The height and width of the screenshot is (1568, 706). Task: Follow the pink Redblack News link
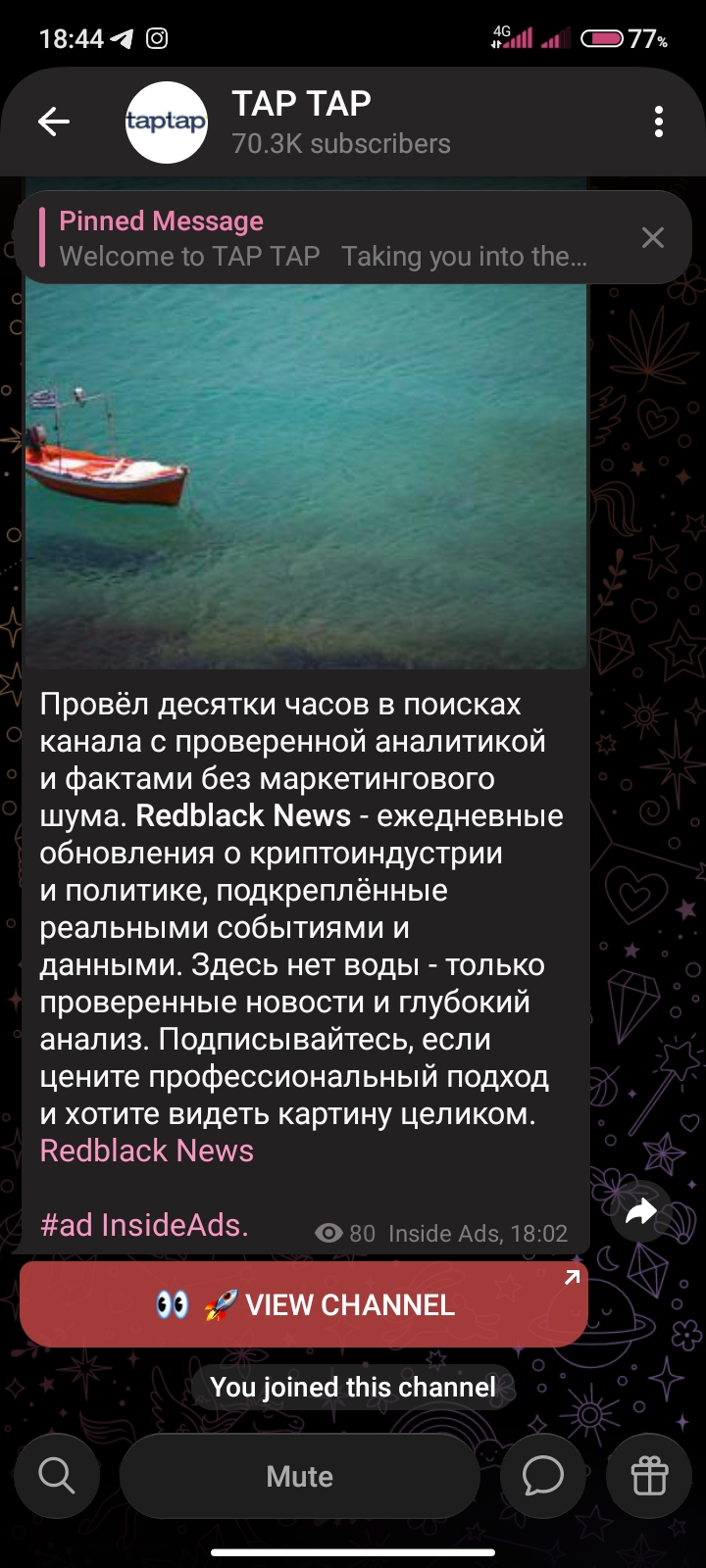click(x=147, y=1151)
